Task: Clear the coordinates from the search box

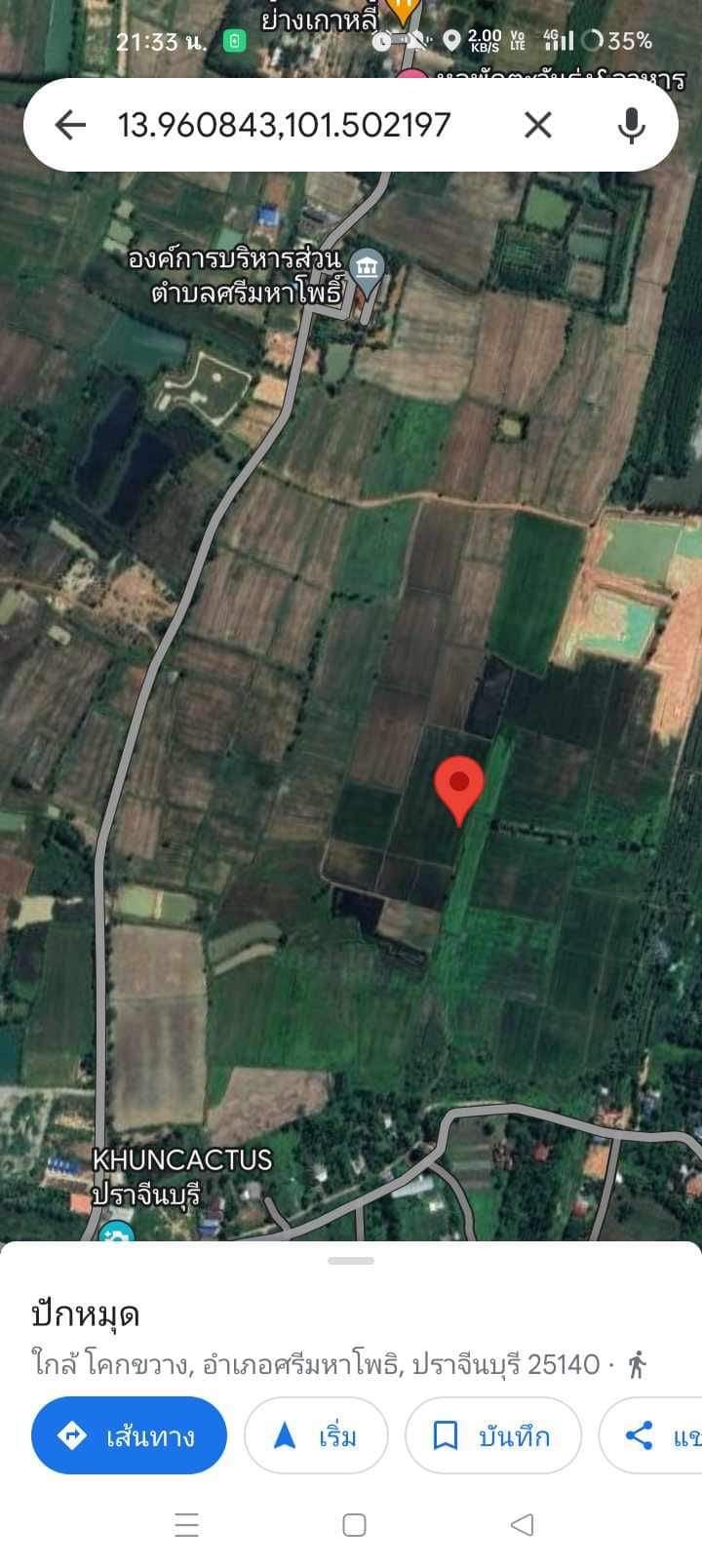Action: coord(538,125)
